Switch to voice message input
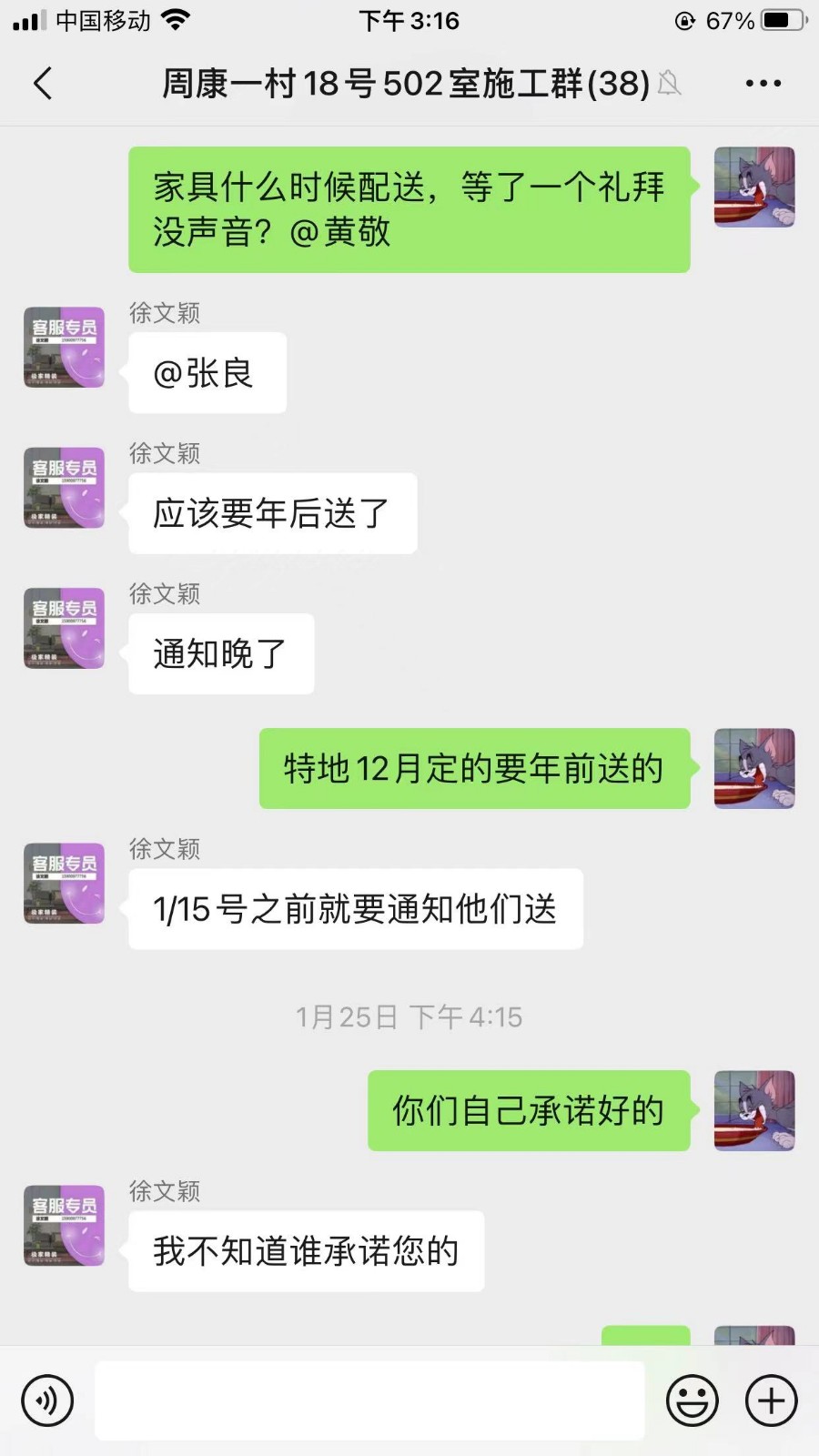The height and width of the screenshot is (1456, 819). click(47, 1400)
